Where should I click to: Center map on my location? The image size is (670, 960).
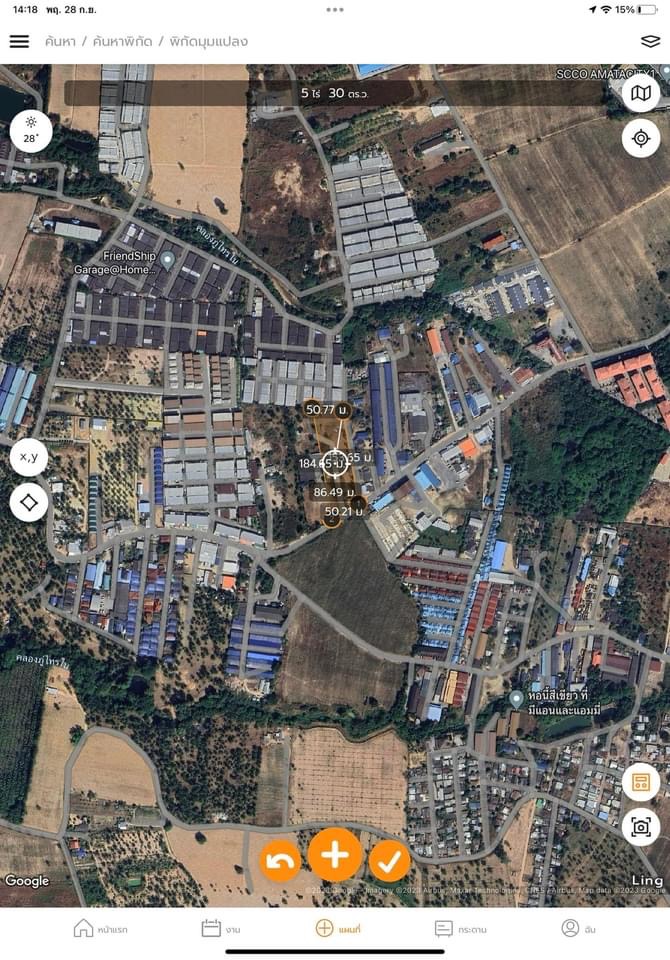[641, 138]
